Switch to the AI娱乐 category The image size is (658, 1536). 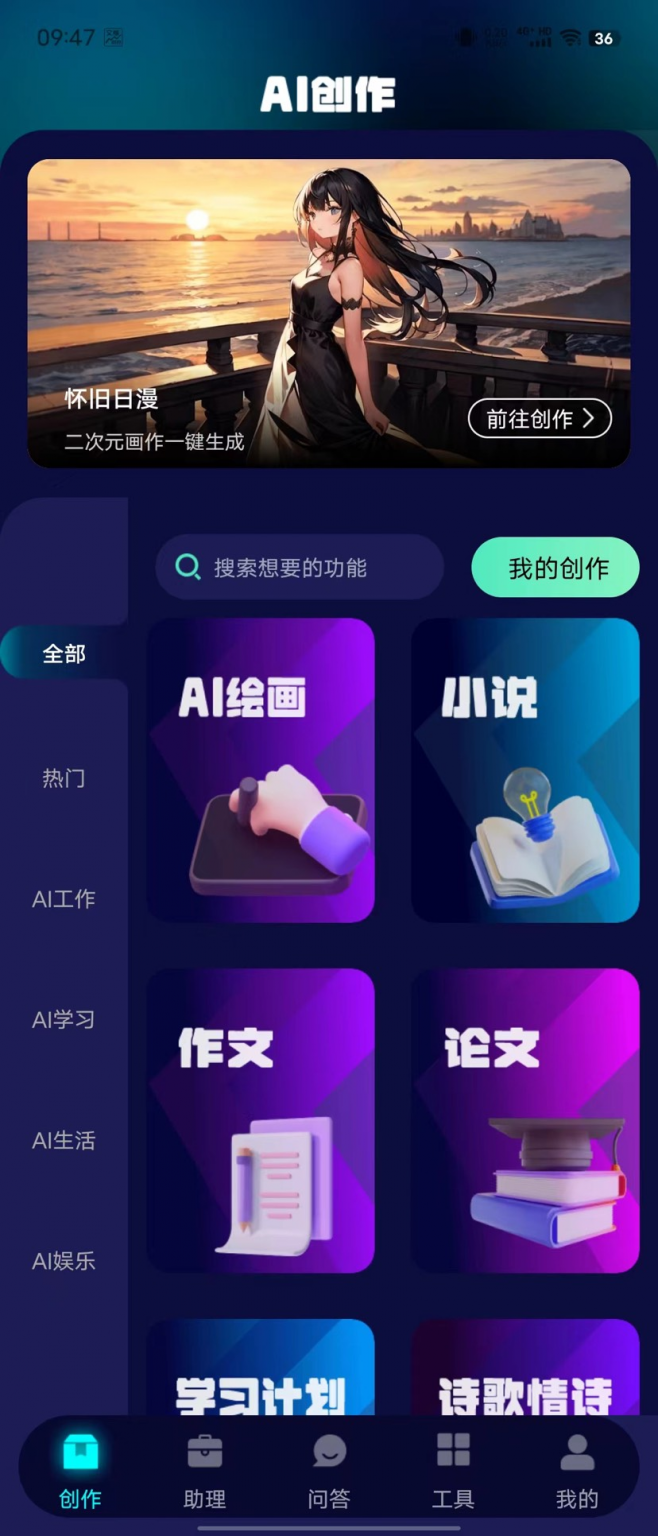click(x=64, y=1261)
